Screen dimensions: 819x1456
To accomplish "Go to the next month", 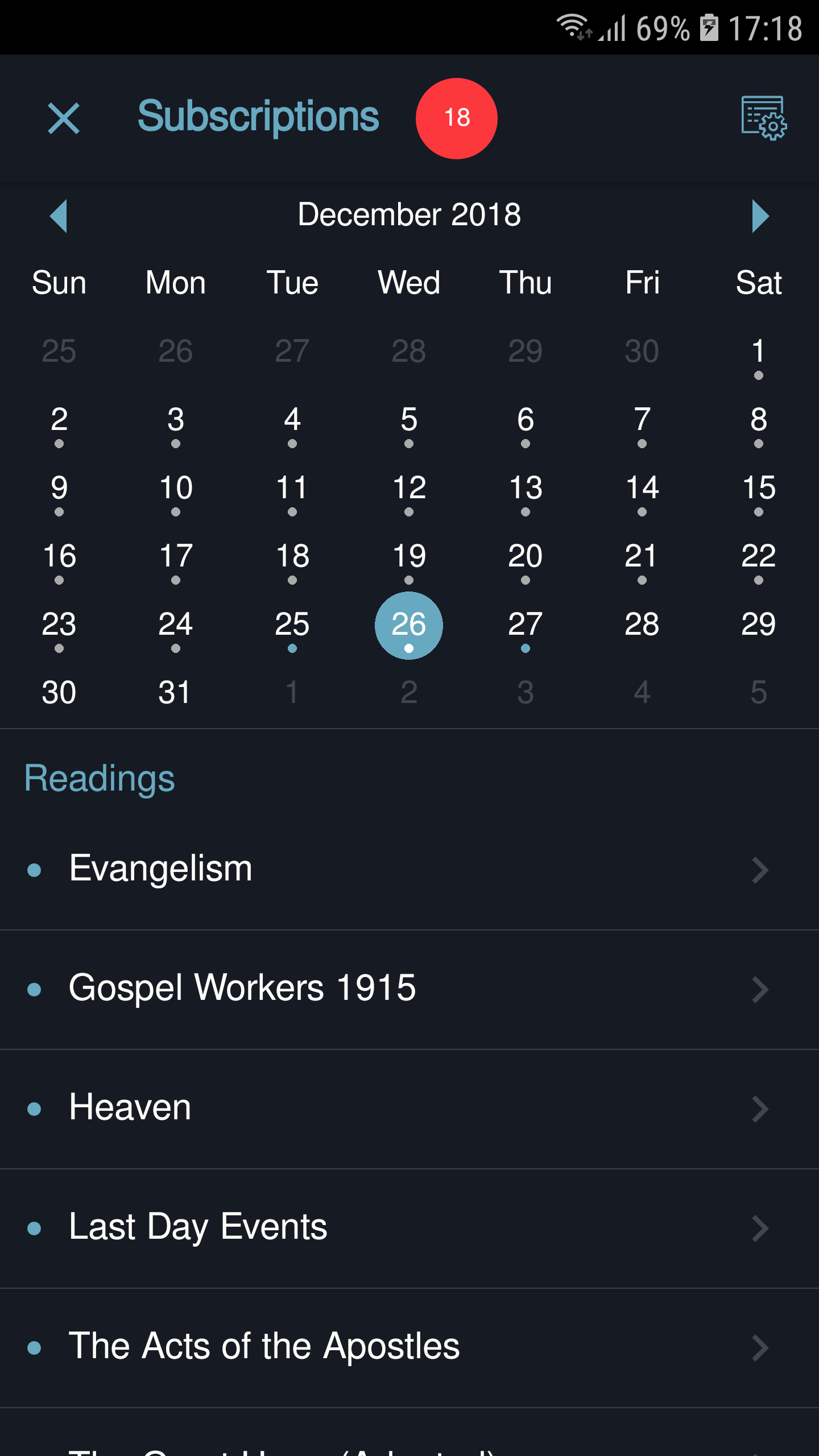I will (x=760, y=216).
